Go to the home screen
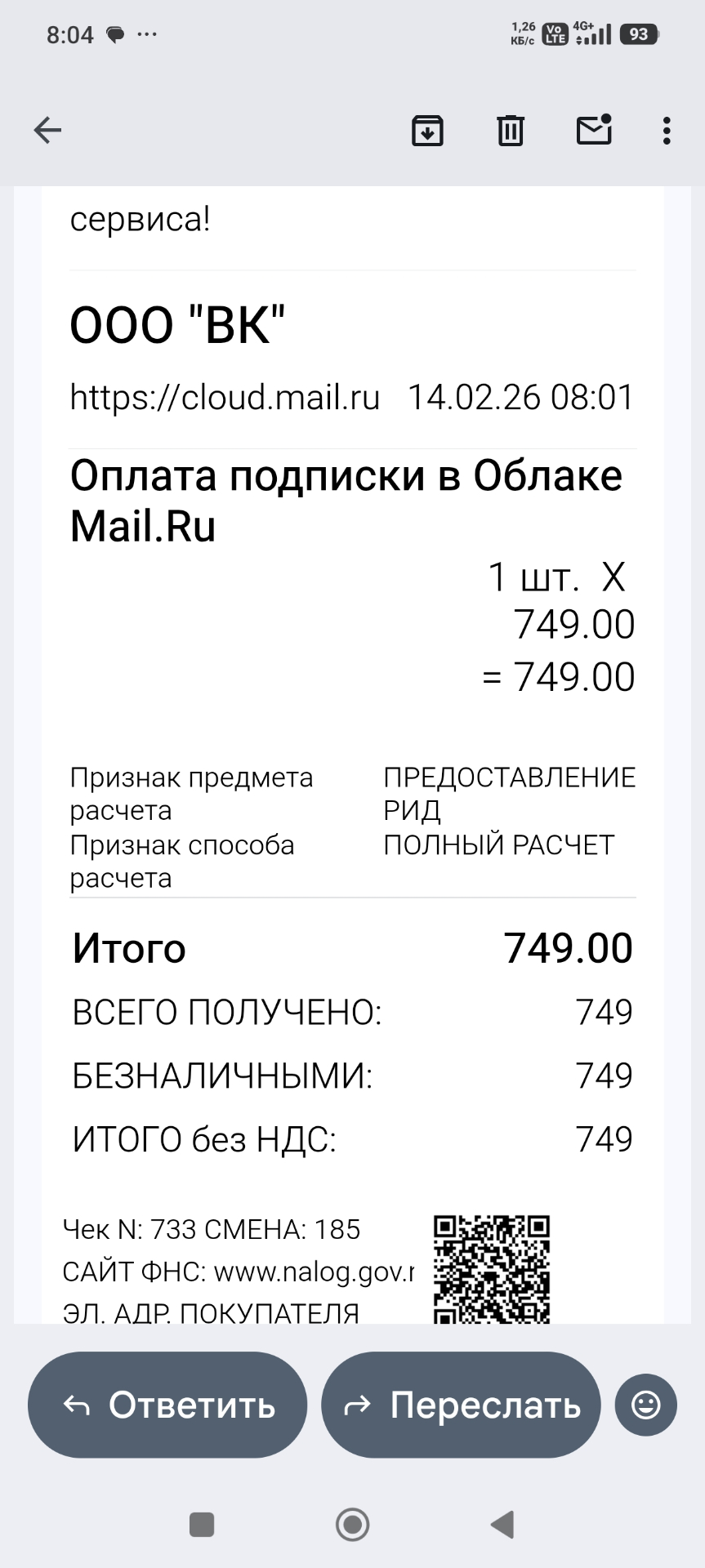 (353, 1525)
